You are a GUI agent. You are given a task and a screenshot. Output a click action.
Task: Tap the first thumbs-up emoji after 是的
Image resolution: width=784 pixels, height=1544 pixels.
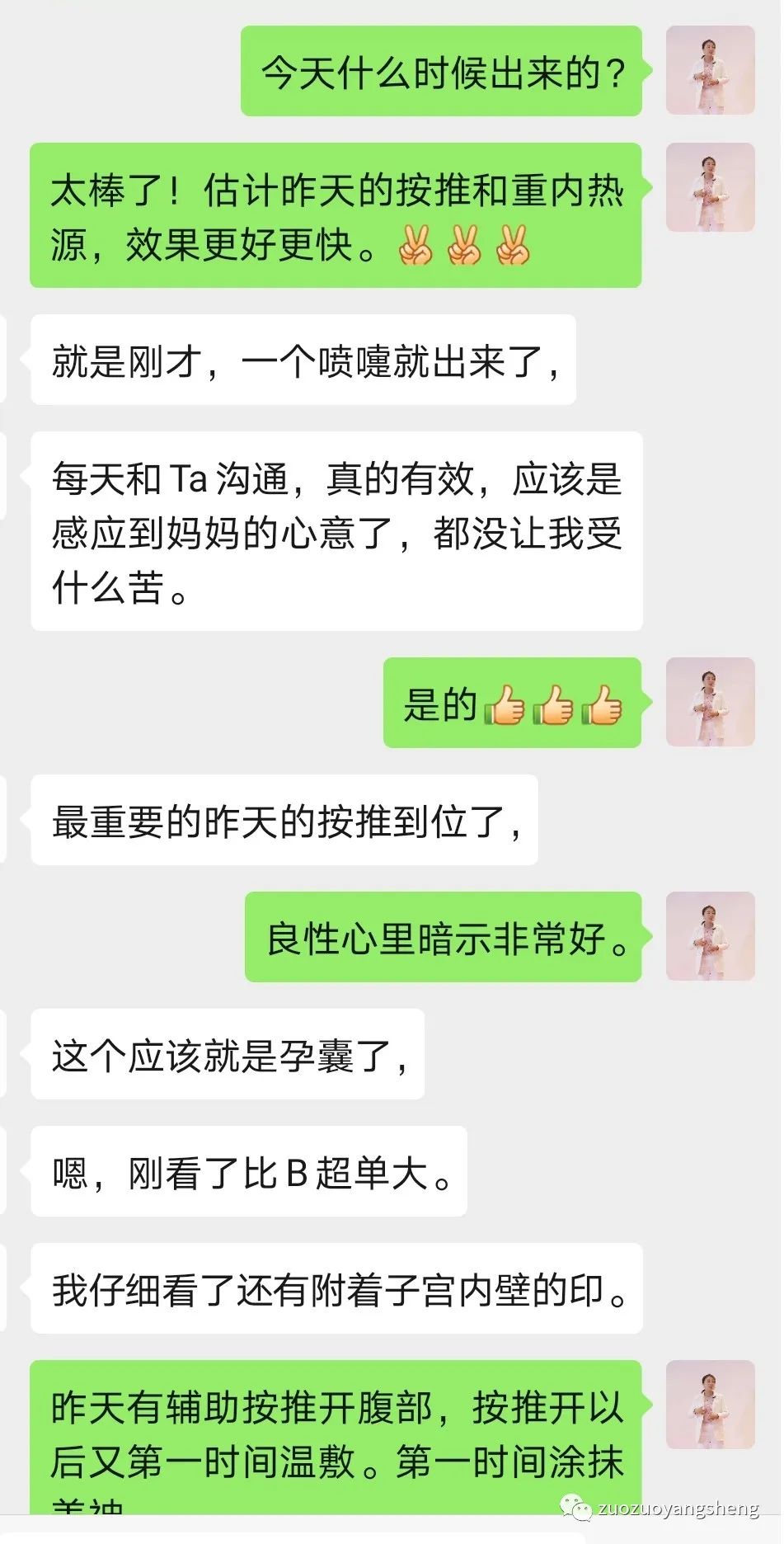pos(503,707)
